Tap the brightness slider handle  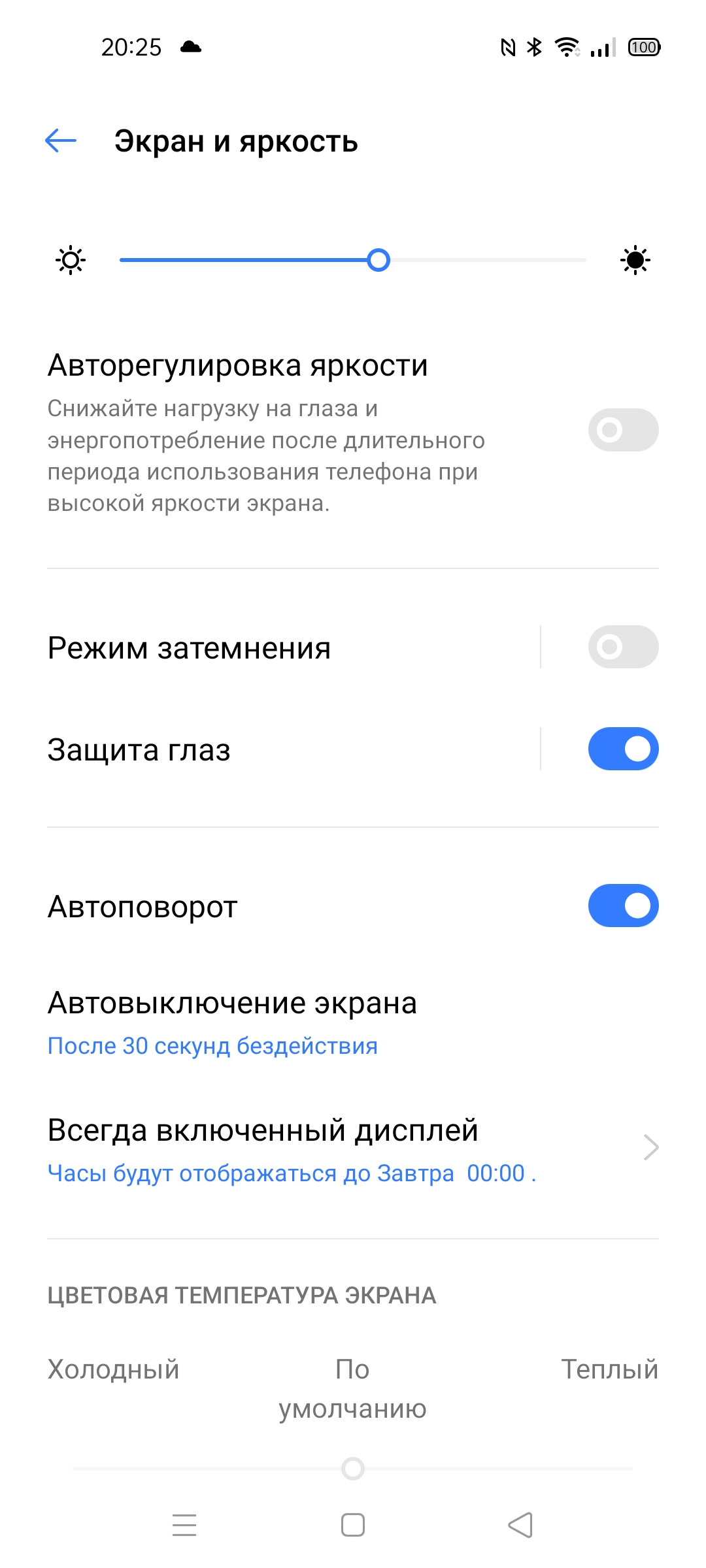[x=378, y=260]
